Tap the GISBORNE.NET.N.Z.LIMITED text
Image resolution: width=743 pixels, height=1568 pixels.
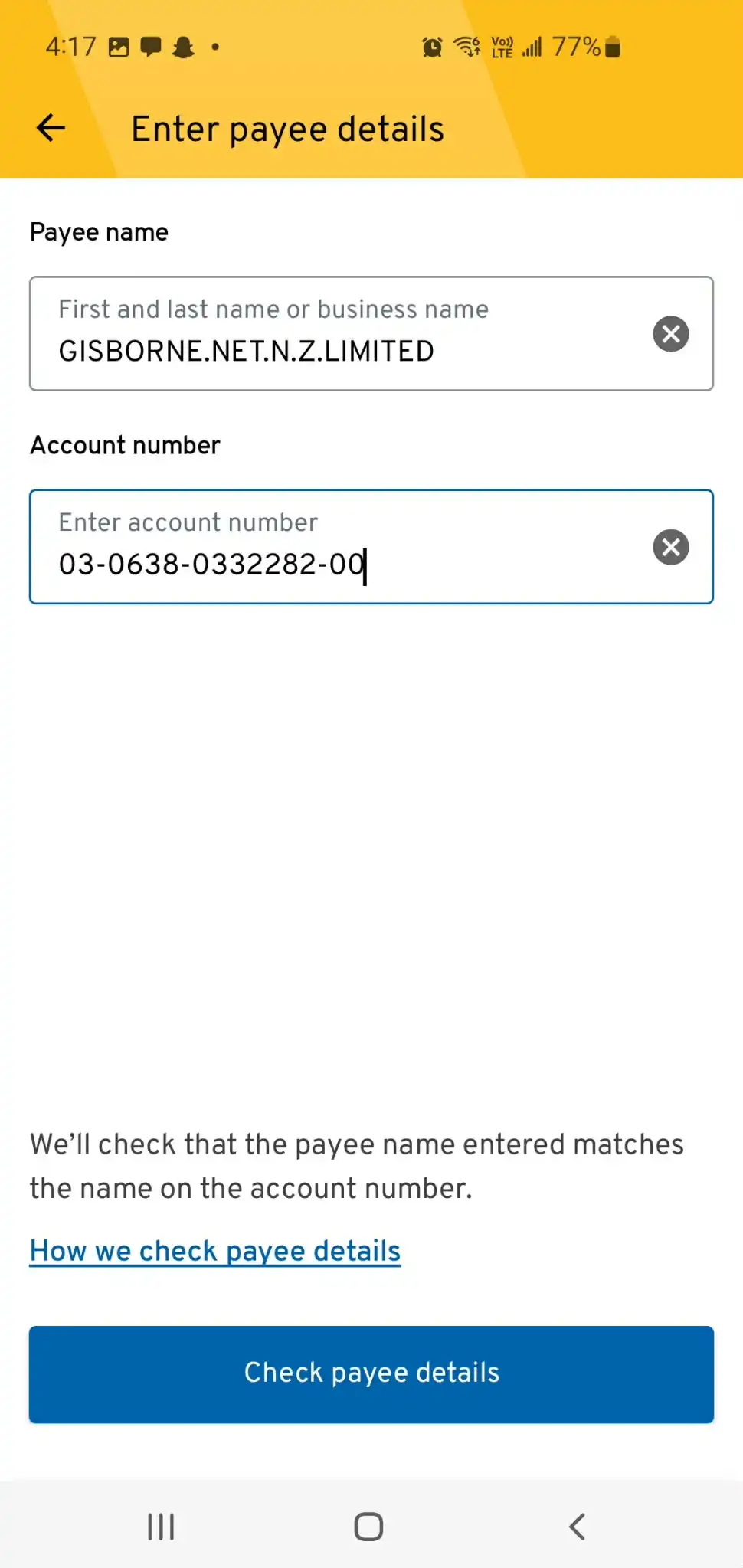[x=246, y=350]
